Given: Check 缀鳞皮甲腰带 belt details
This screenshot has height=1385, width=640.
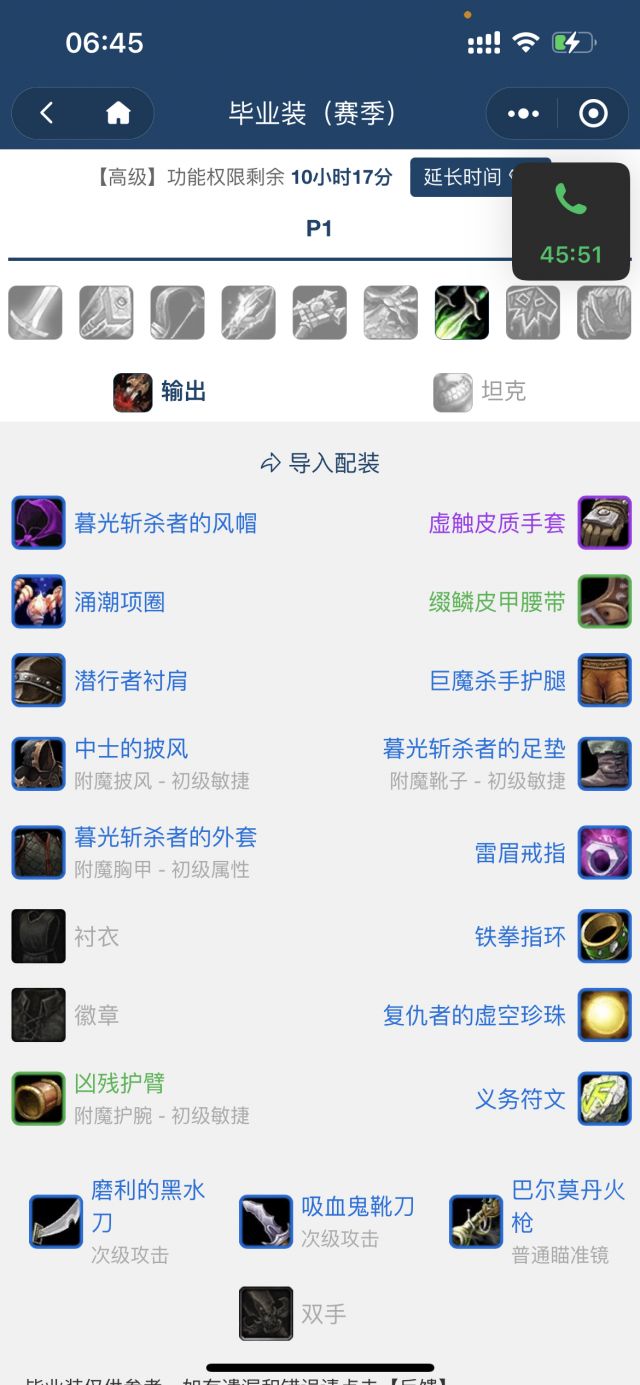Looking at the screenshot, I should click(x=497, y=602).
